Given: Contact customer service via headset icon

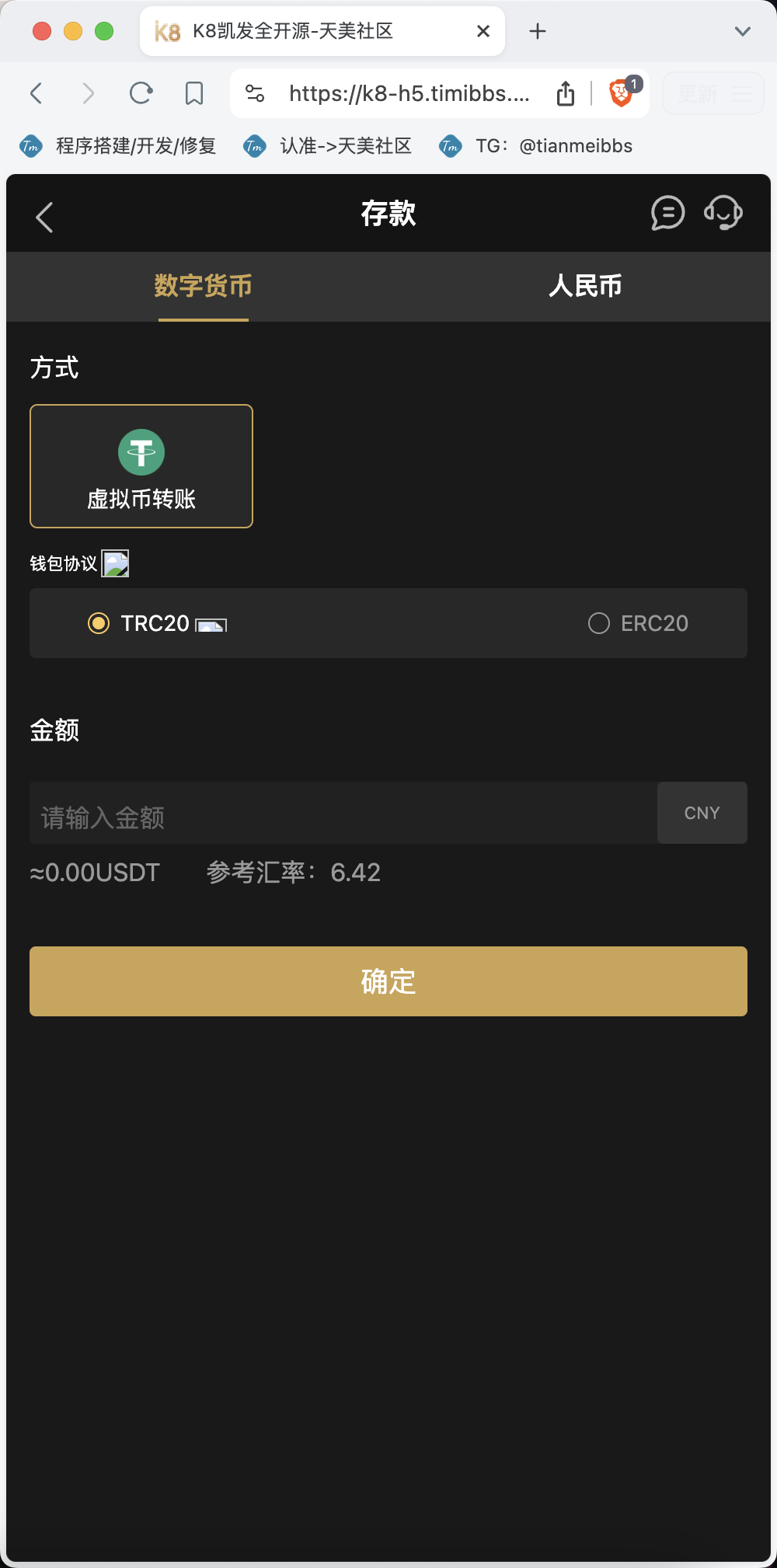Looking at the screenshot, I should pos(723,213).
